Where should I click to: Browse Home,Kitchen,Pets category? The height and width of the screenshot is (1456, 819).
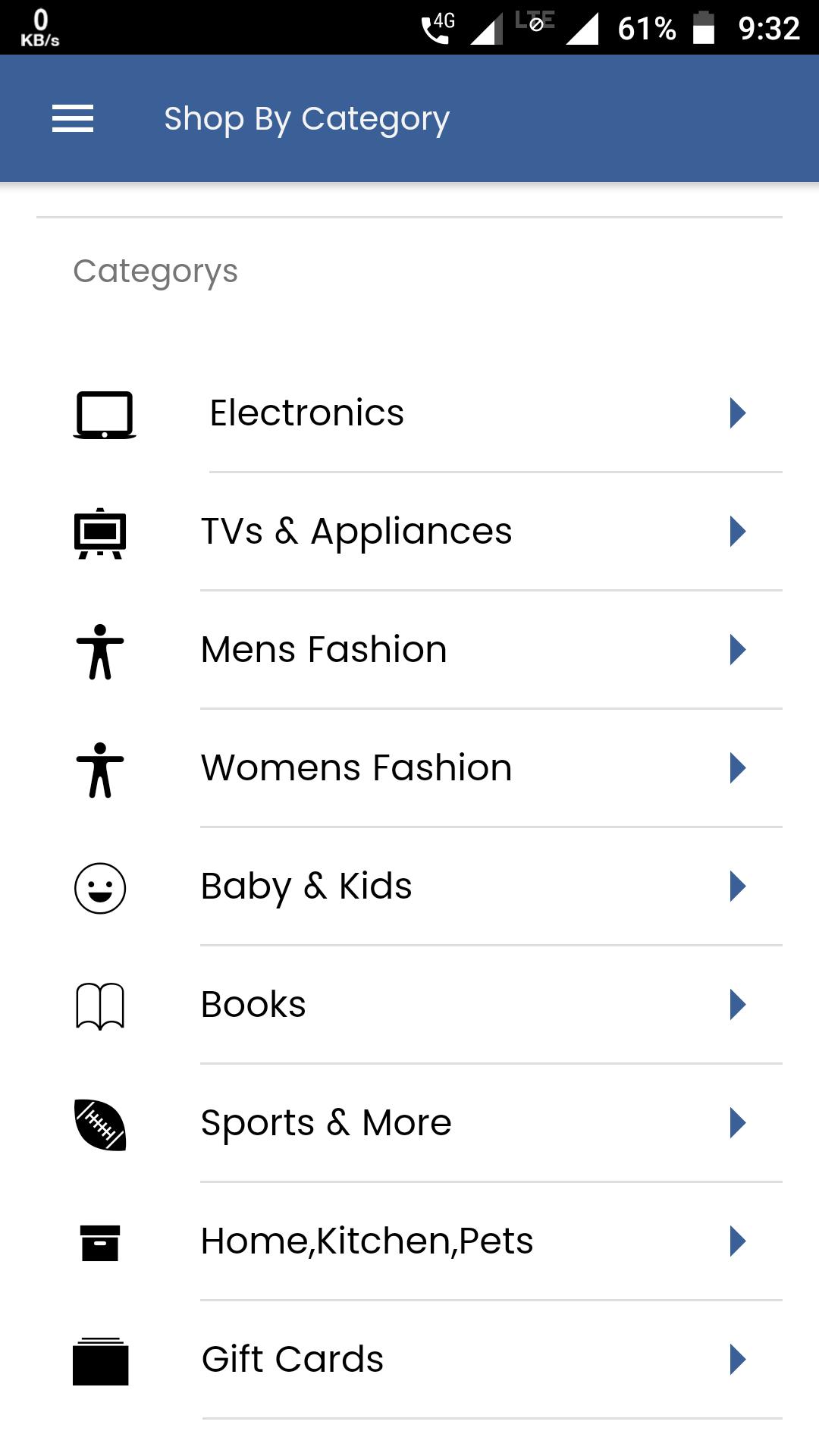(x=409, y=1241)
